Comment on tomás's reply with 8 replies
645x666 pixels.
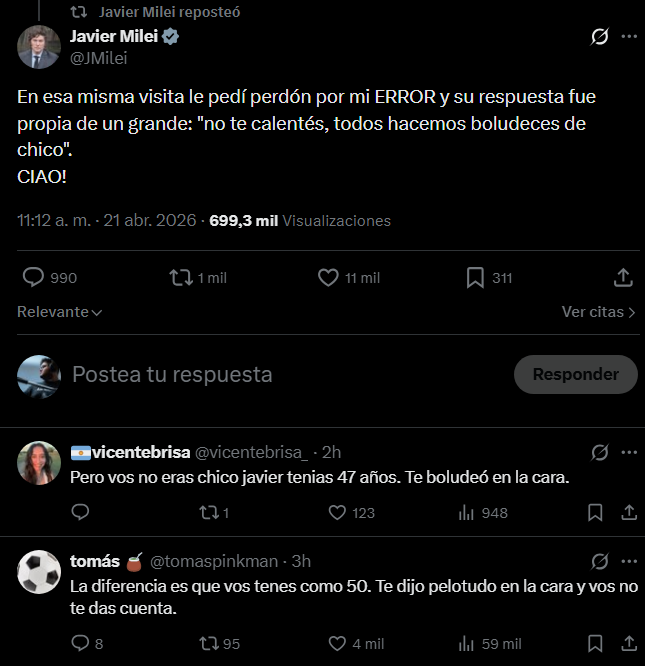pyautogui.click(x=81, y=644)
